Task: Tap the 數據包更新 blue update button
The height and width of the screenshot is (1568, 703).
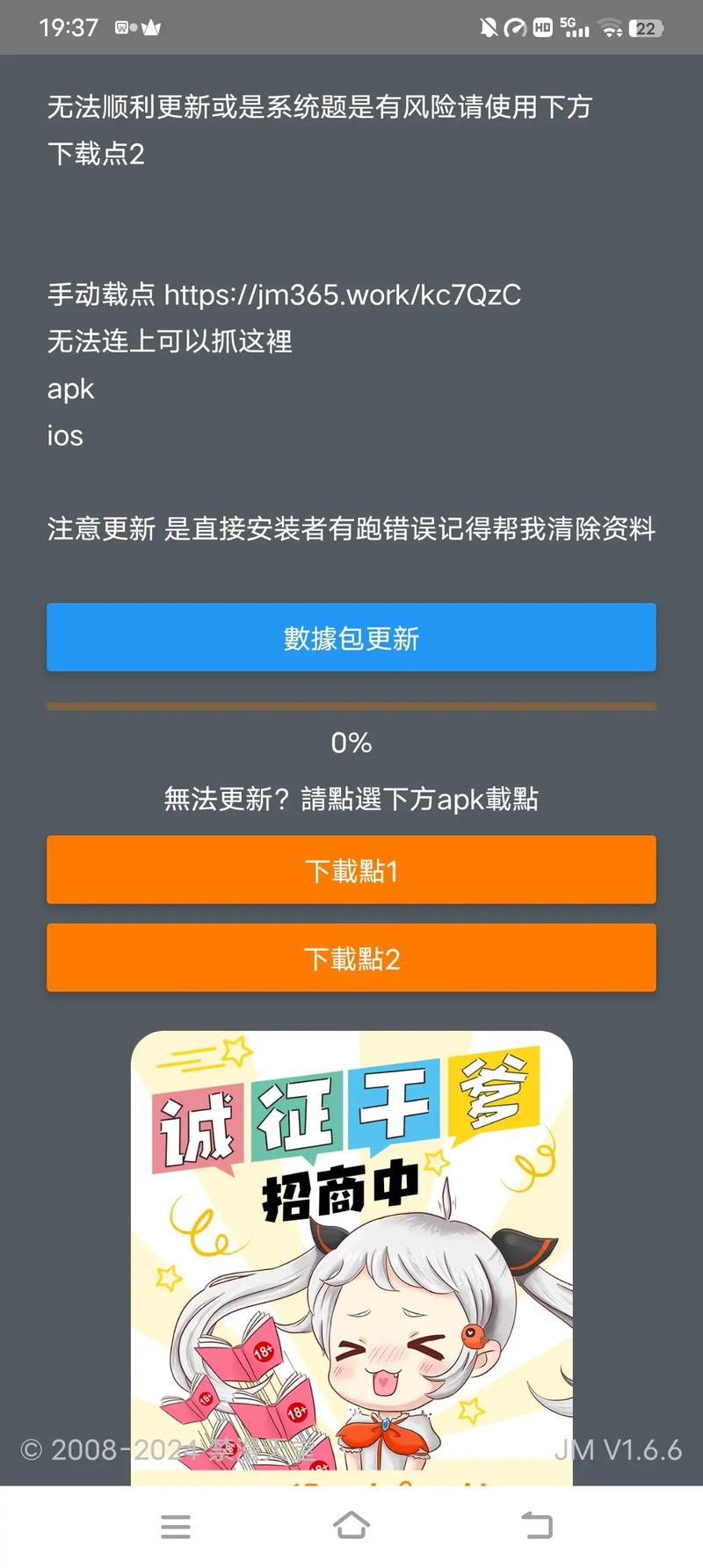Action: coord(351,637)
